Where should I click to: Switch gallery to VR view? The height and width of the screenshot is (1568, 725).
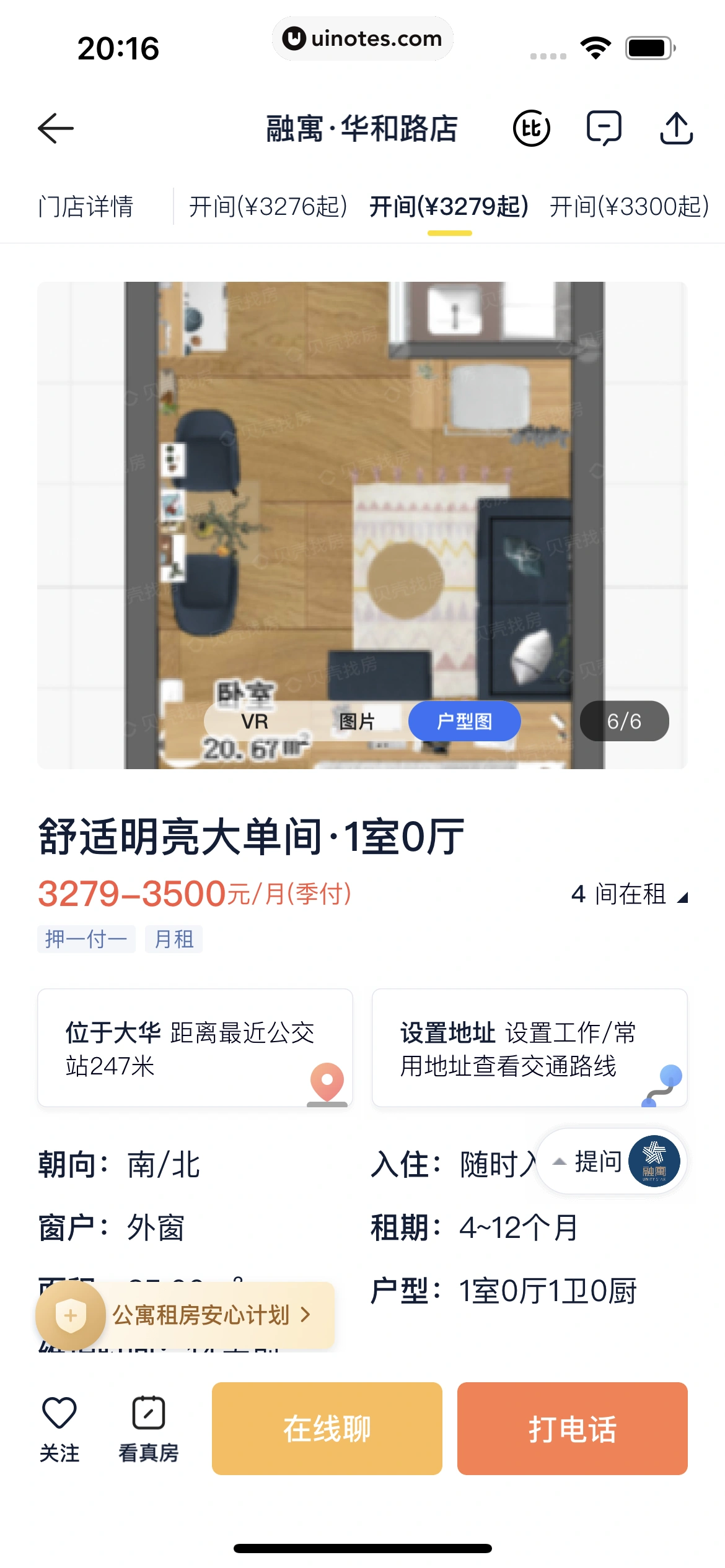click(255, 721)
